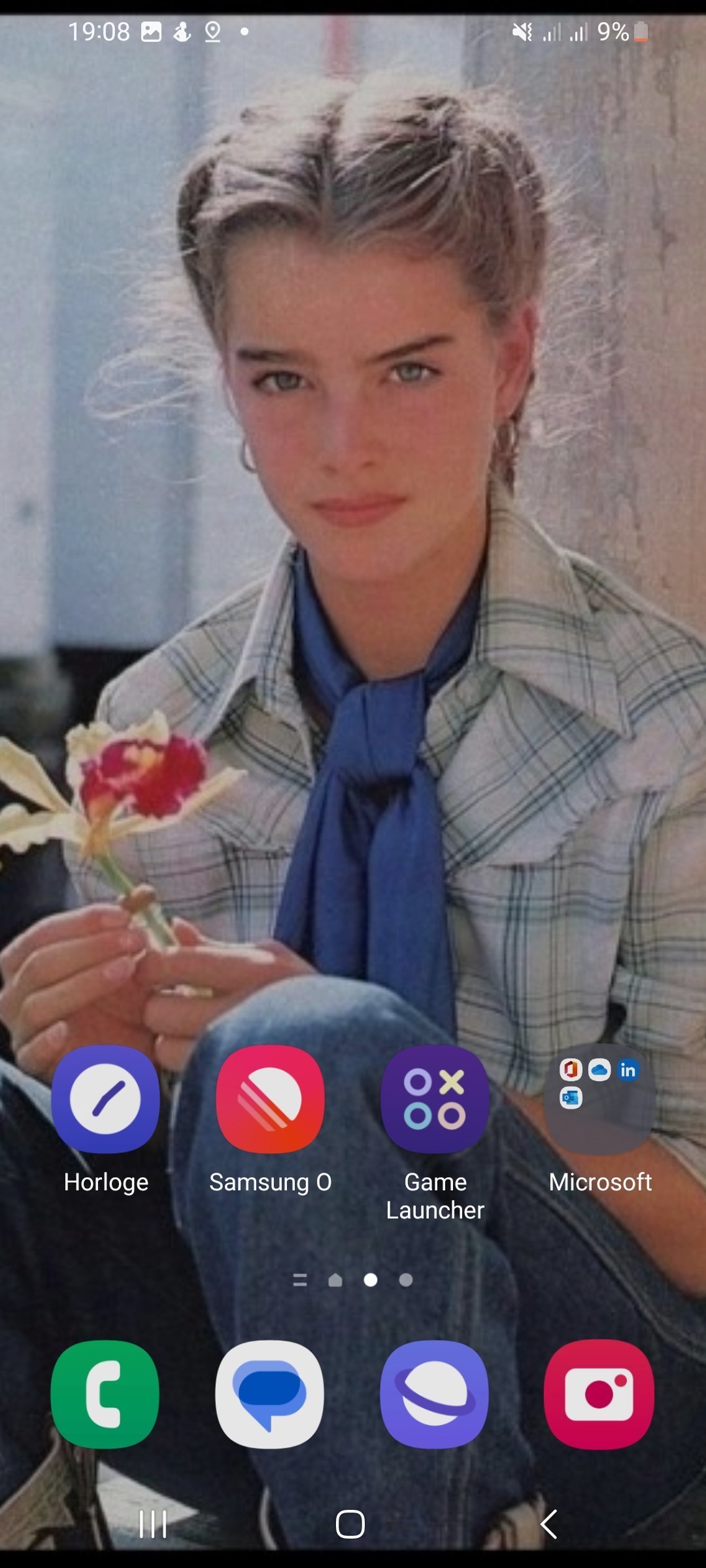Launch the Samsung Internet browser
This screenshot has height=1568, width=706.
[x=434, y=1394]
